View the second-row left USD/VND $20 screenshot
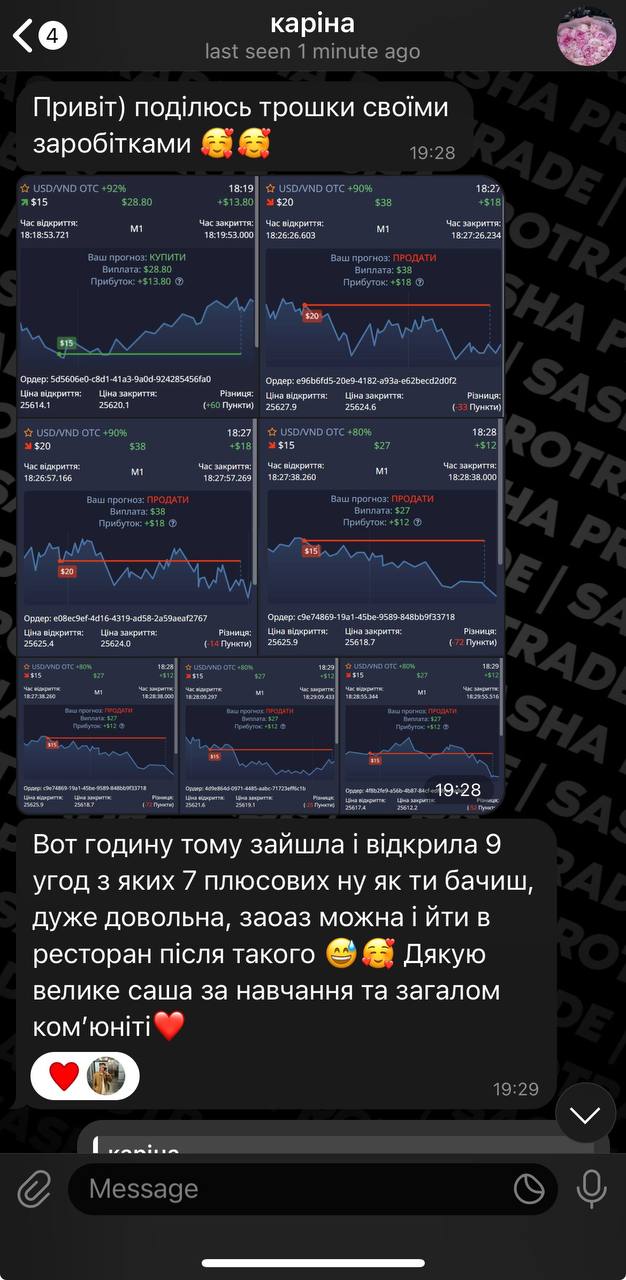Image resolution: width=626 pixels, height=1280 pixels. click(x=136, y=536)
